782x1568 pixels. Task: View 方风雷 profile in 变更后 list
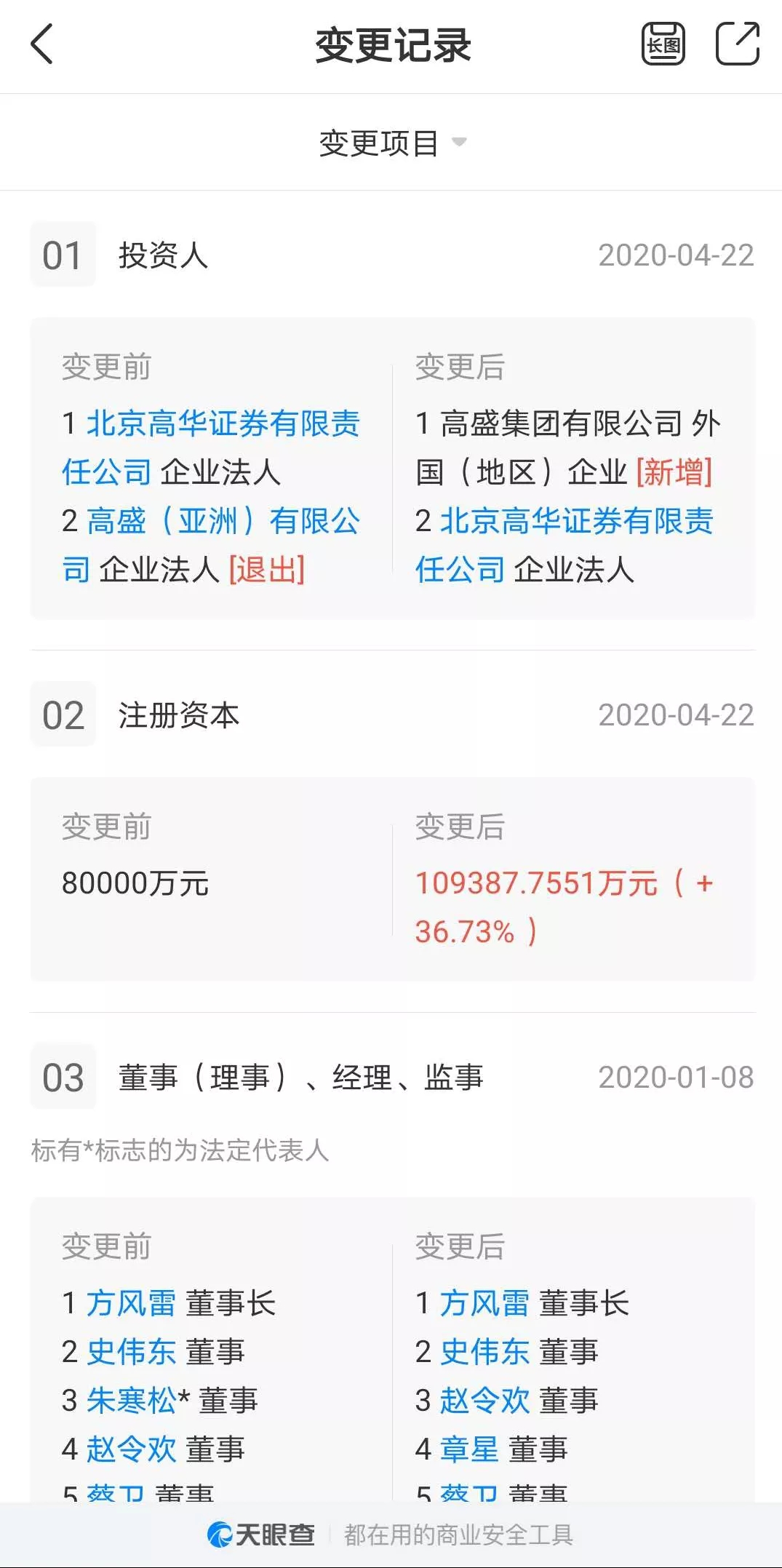point(484,1303)
